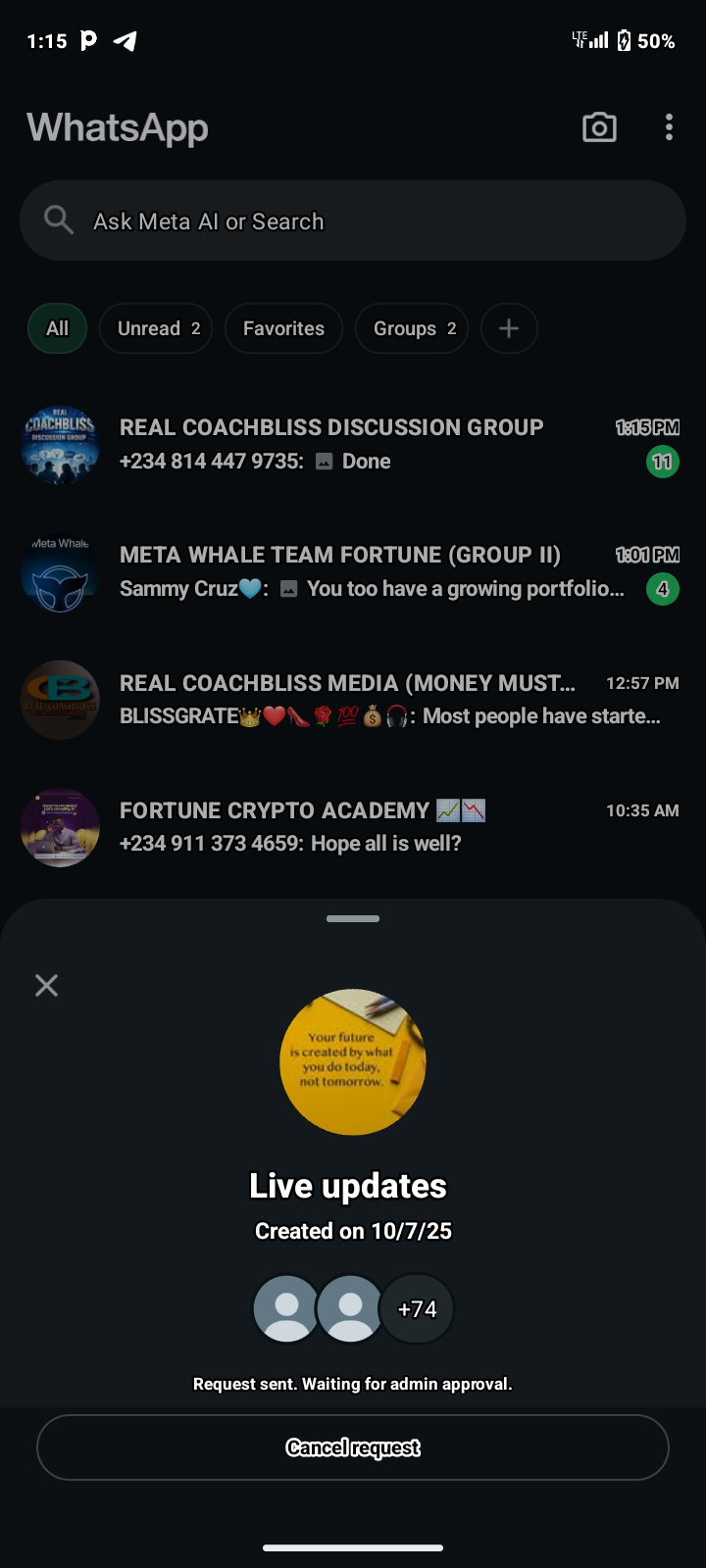Close the Live updates join sheet
The width and height of the screenshot is (706, 1568).
point(46,985)
